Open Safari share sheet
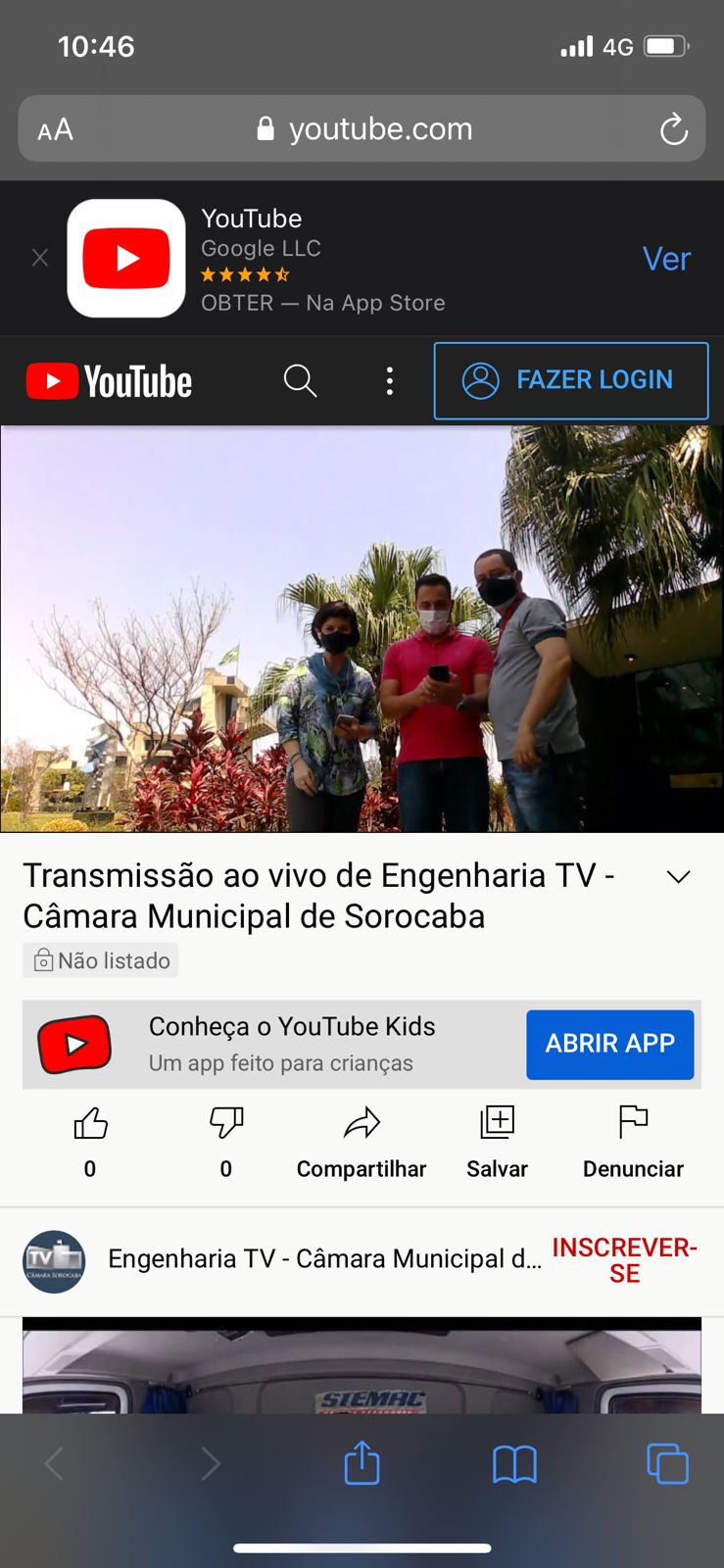724x1568 pixels. [x=362, y=1463]
